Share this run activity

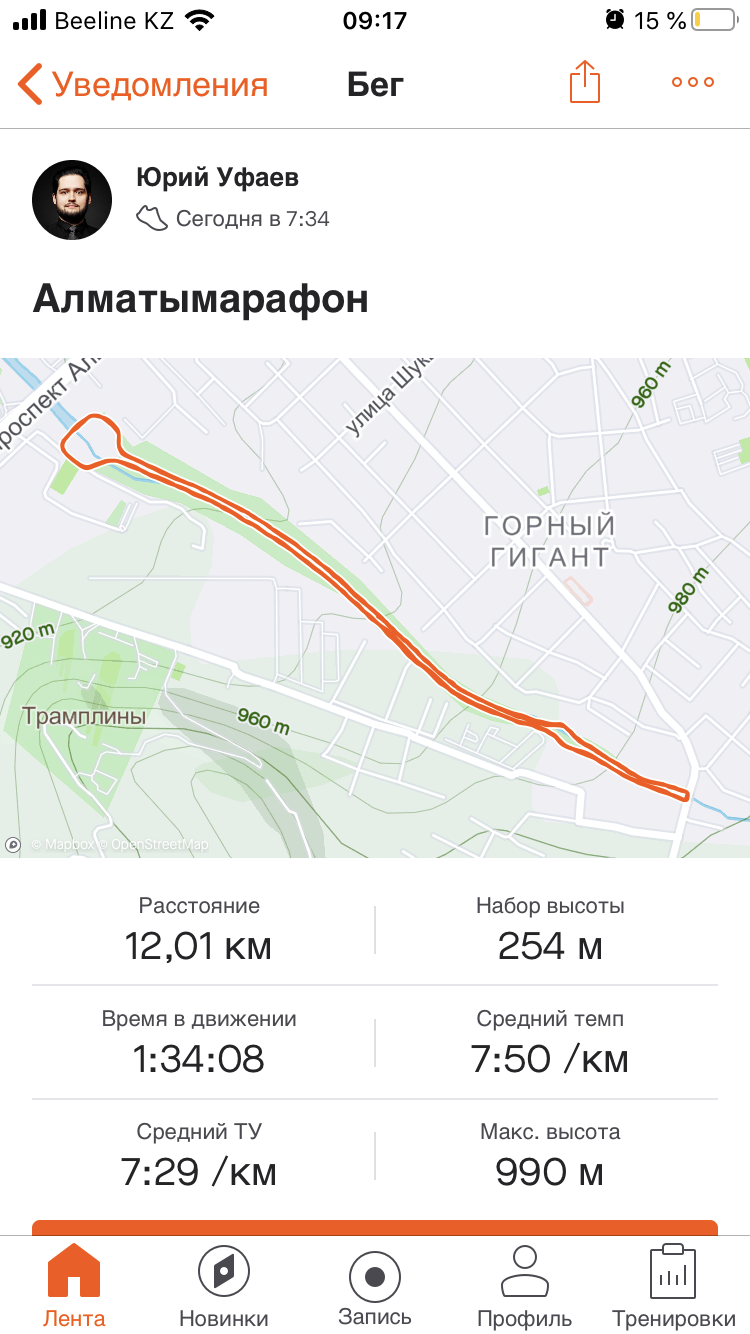pos(585,82)
